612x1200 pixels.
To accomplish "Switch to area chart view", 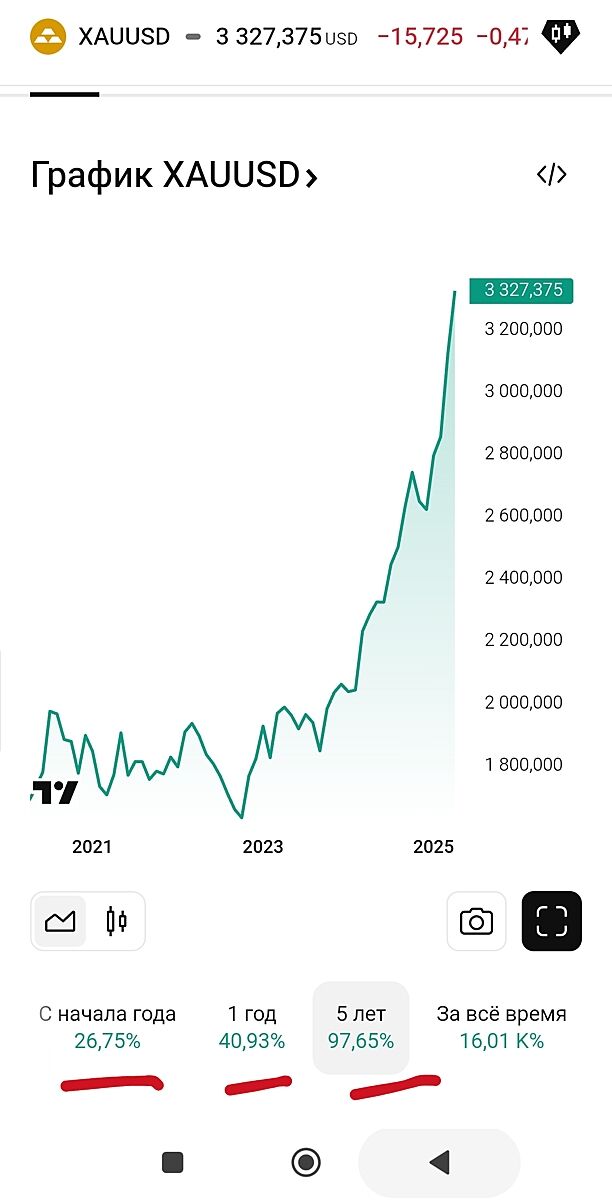I will (x=61, y=920).
